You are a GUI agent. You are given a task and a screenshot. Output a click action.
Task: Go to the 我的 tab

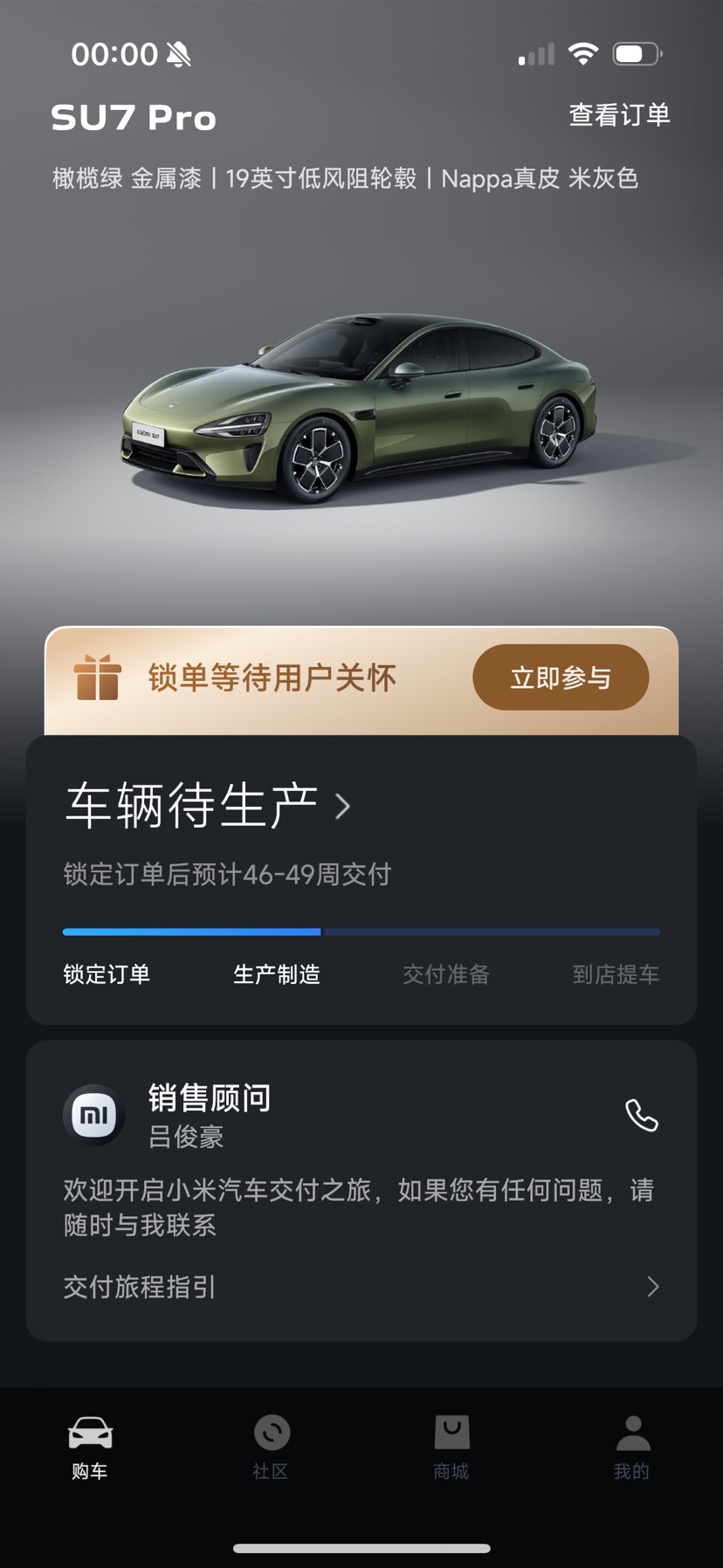point(631,1447)
